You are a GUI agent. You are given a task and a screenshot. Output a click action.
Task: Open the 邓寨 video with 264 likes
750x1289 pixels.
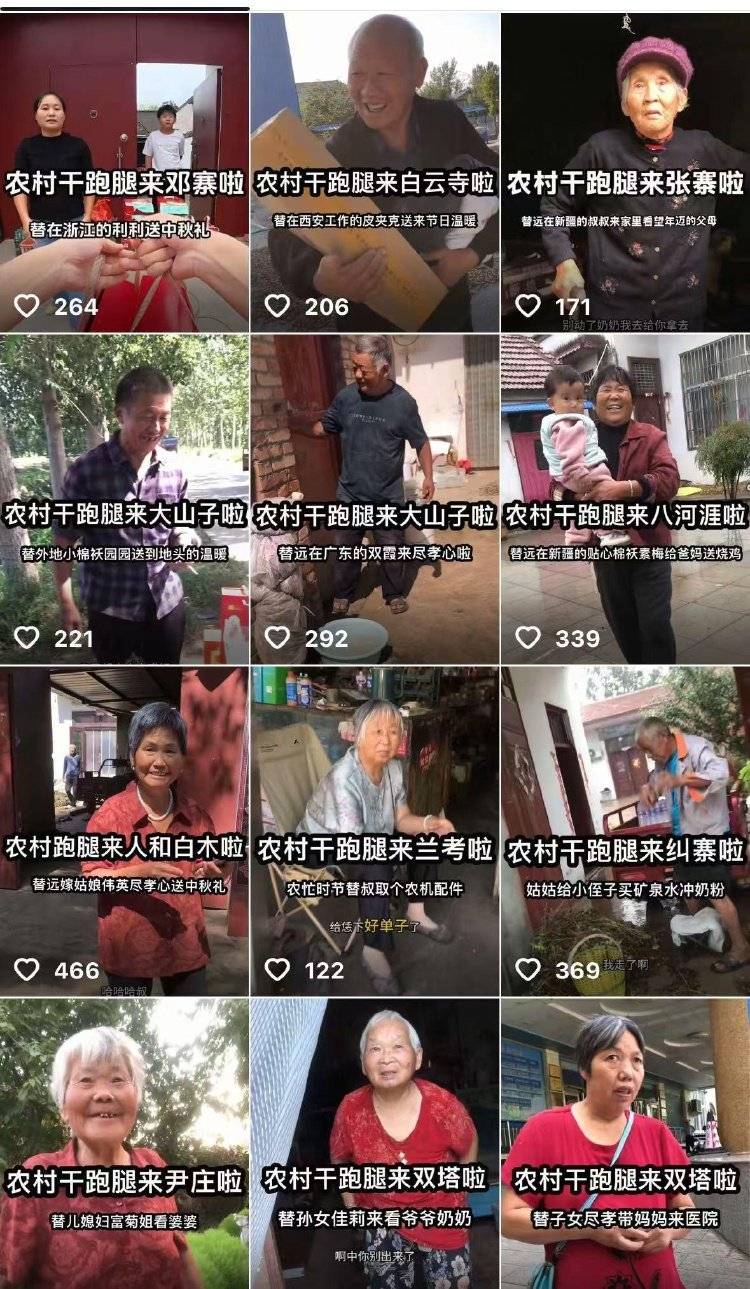point(124,170)
